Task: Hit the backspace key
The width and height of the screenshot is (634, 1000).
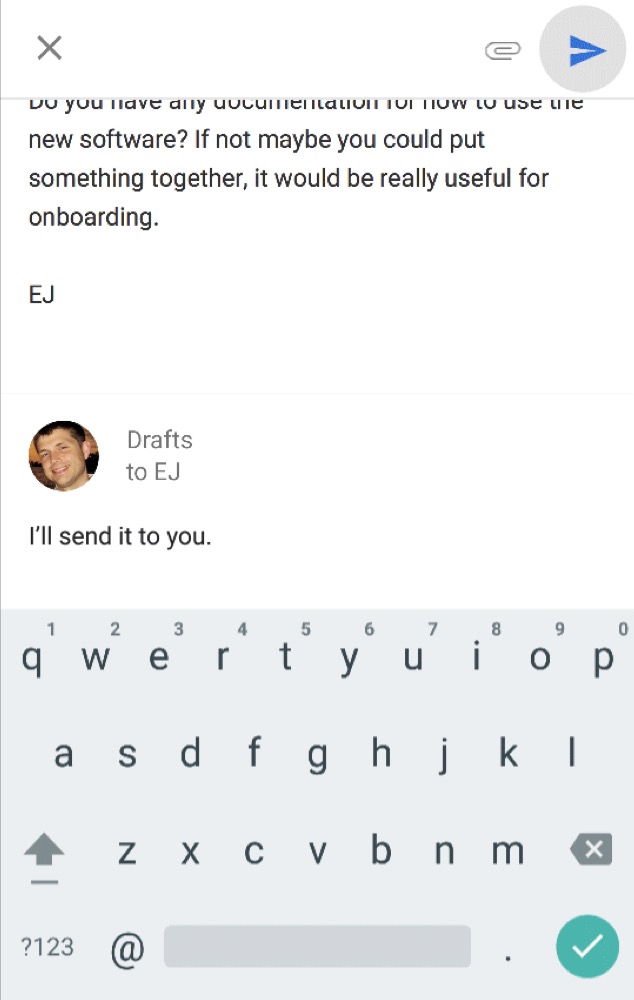Action: point(591,851)
